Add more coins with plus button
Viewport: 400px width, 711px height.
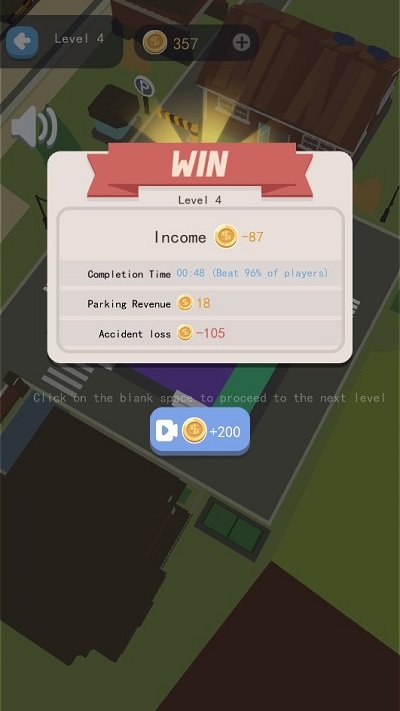241,43
